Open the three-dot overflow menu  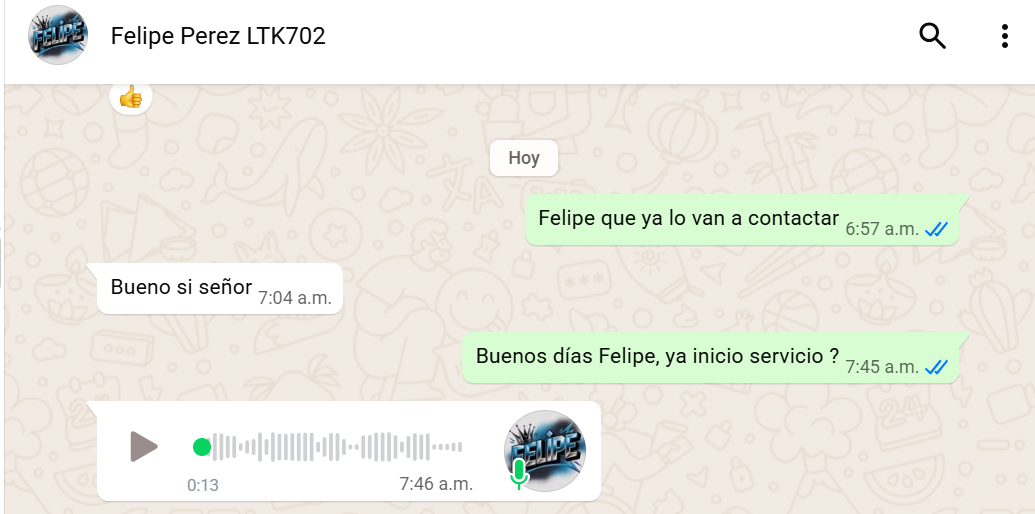click(1005, 37)
